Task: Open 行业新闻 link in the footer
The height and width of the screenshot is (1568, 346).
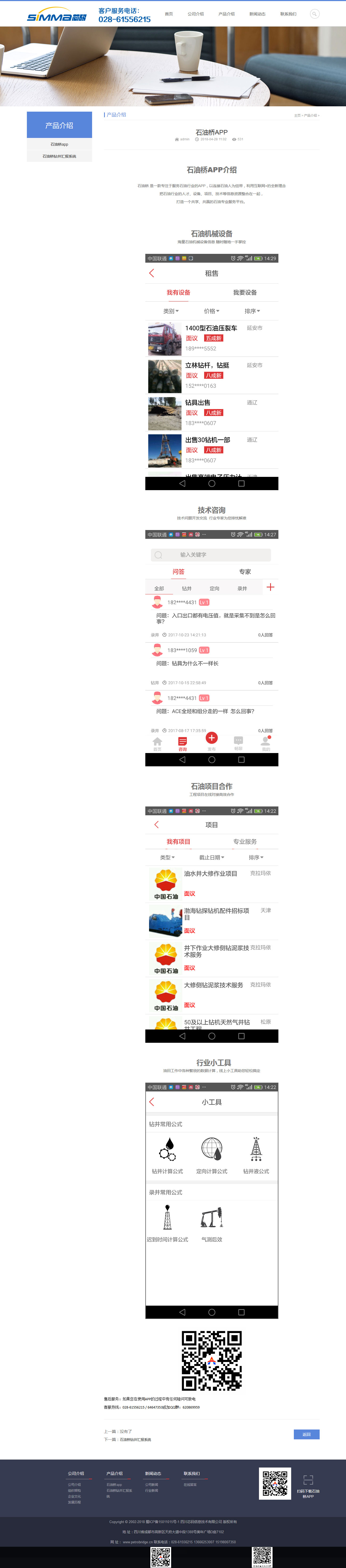Action: pos(152,1490)
